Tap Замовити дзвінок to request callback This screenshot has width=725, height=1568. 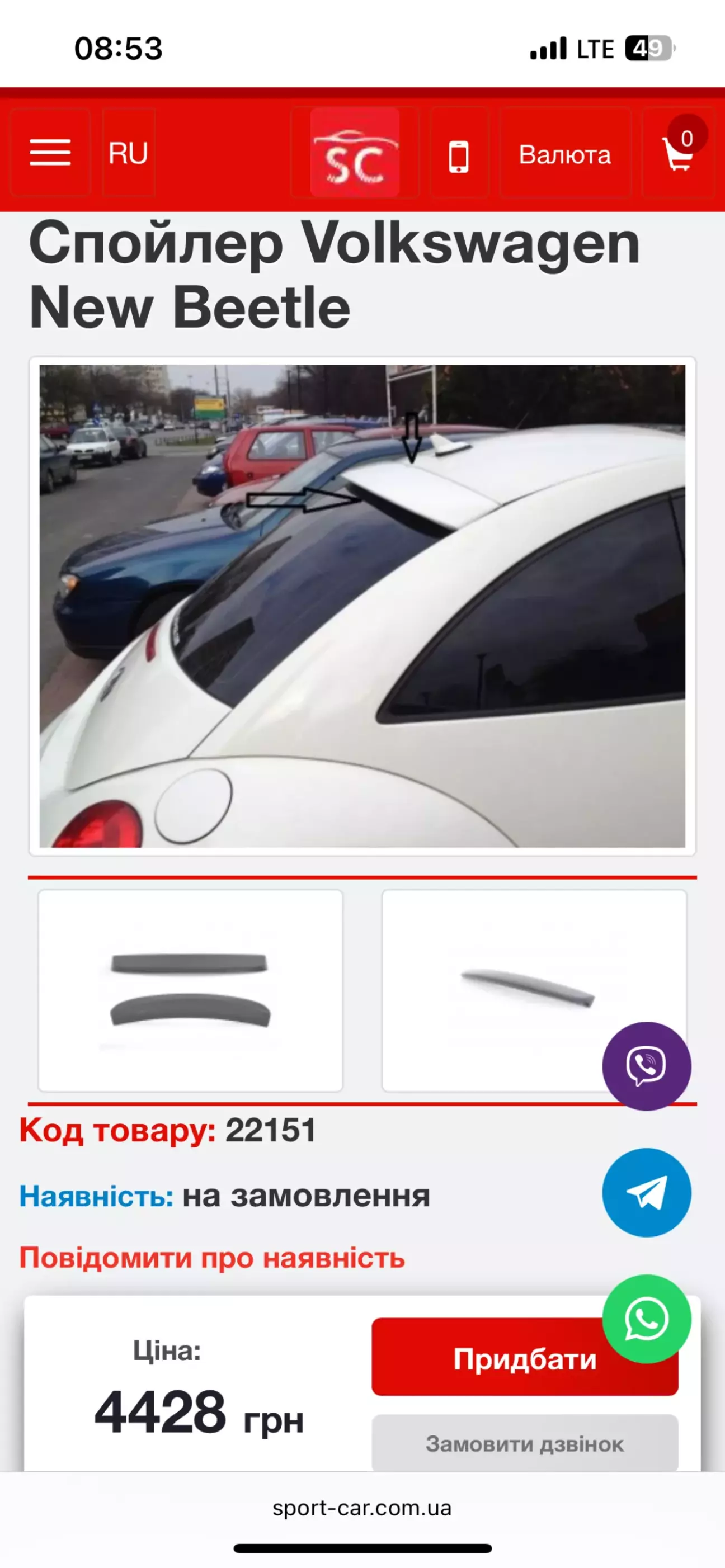(525, 1444)
